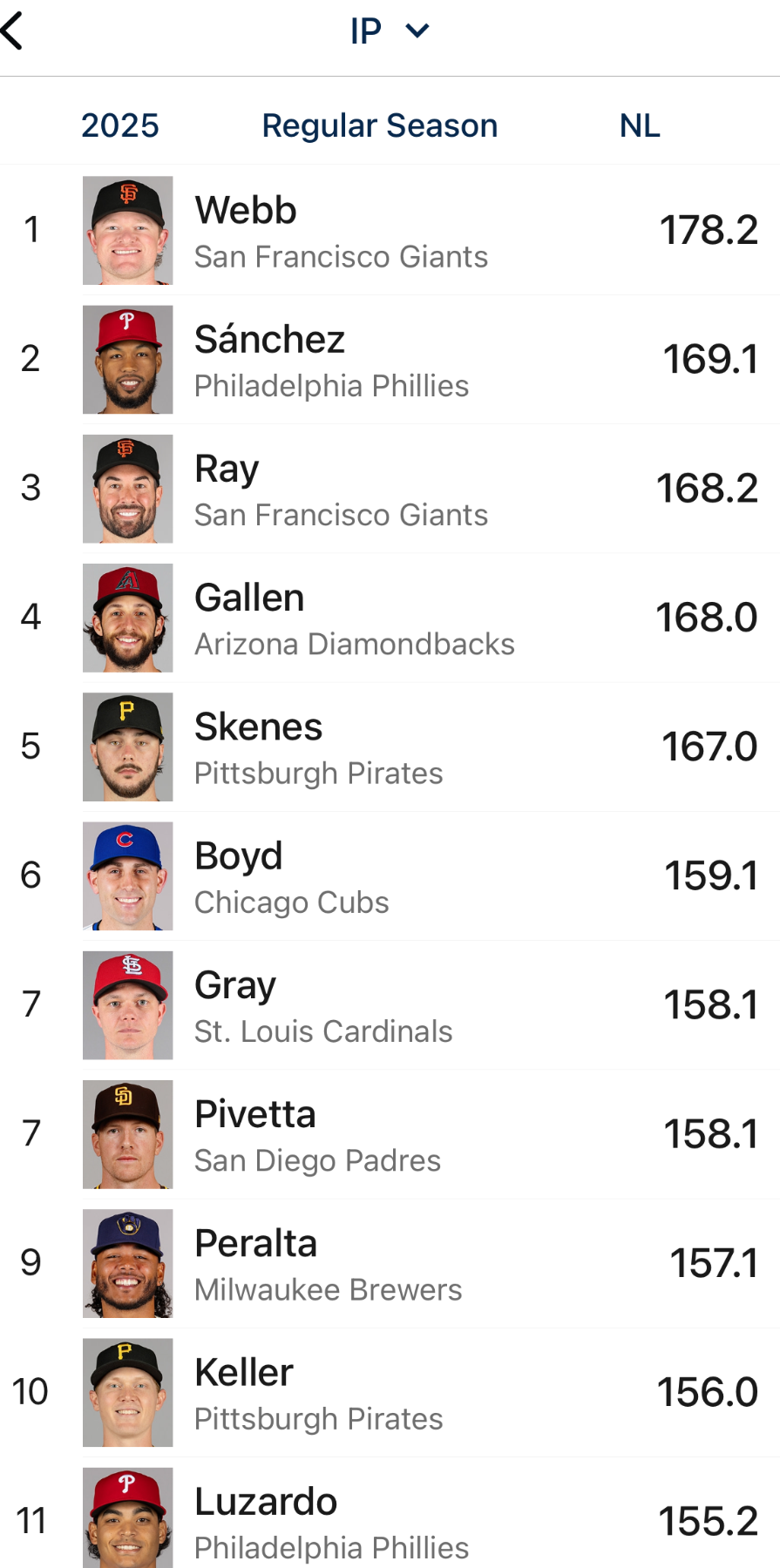The image size is (780, 1568).
Task: Change the Regular Season filter
Action: click(x=380, y=125)
